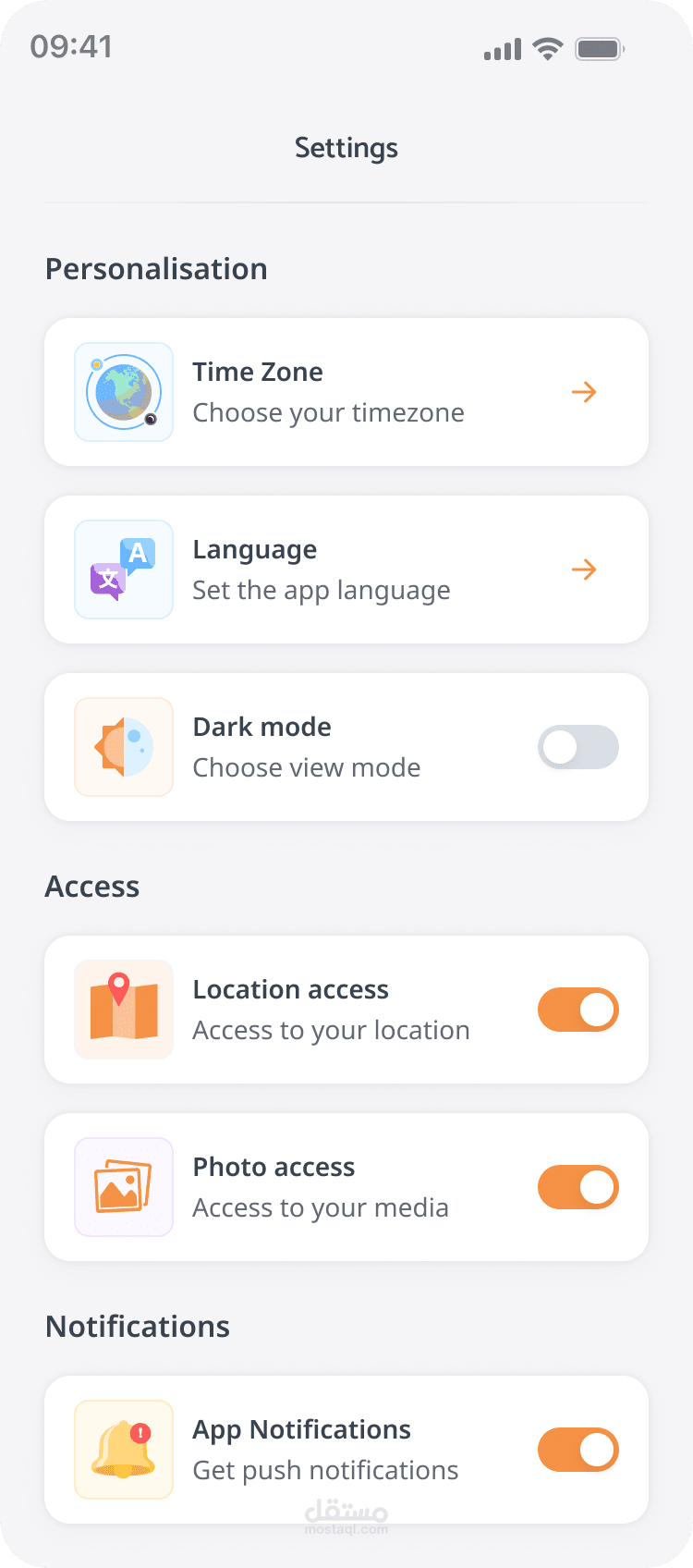Open the Language setting
This screenshot has height=1568, width=693.
pyautogui.click(x=346, y=570)
